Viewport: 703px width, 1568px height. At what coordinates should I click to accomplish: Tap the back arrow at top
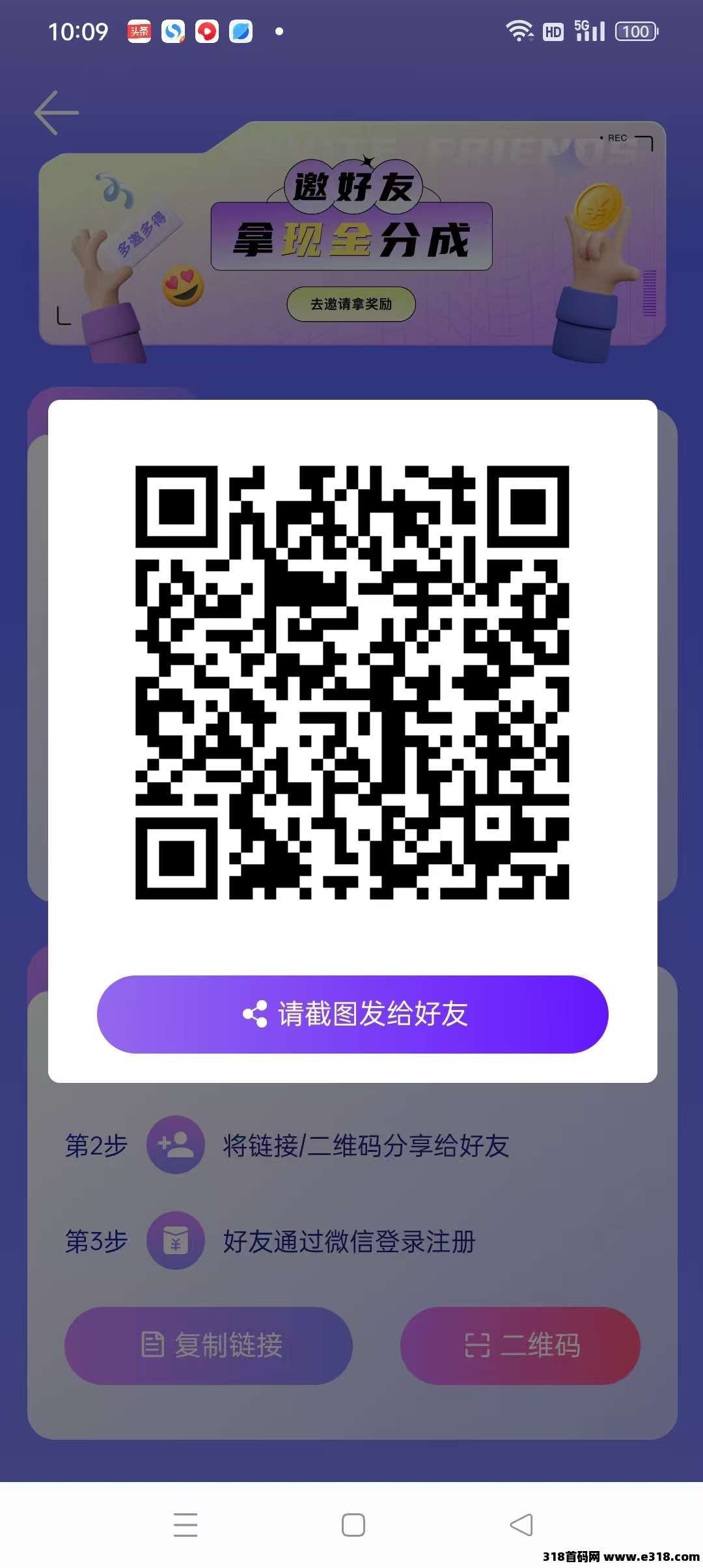tap(57, 113)
